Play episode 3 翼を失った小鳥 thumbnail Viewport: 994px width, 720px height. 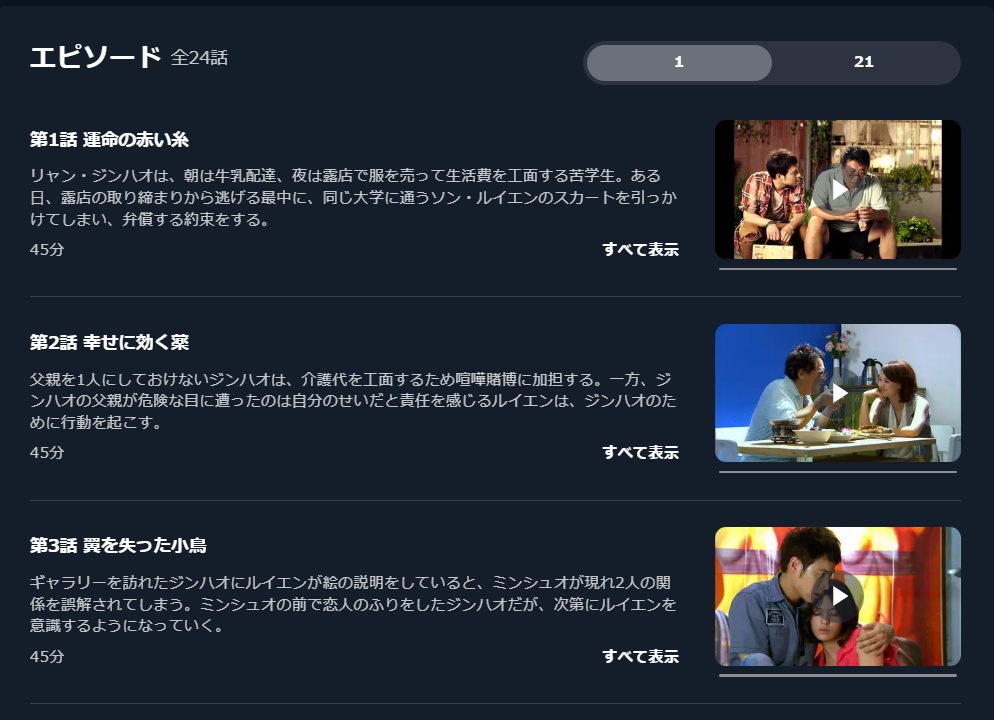coord(838,596)
